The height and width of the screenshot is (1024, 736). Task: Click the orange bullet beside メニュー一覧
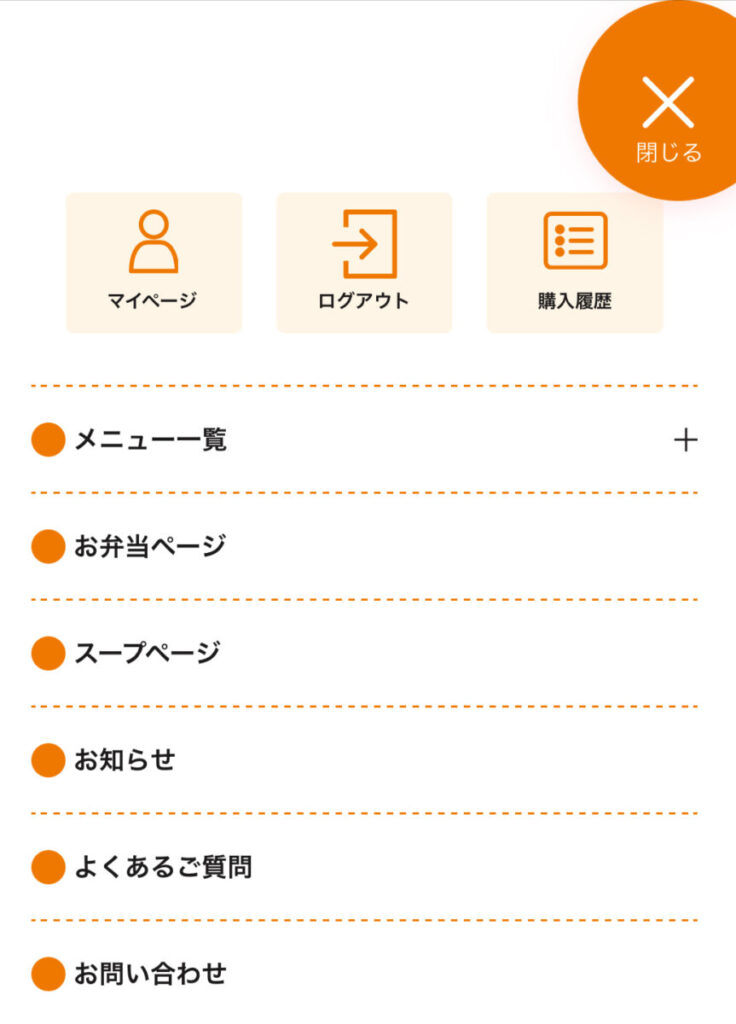46,440
